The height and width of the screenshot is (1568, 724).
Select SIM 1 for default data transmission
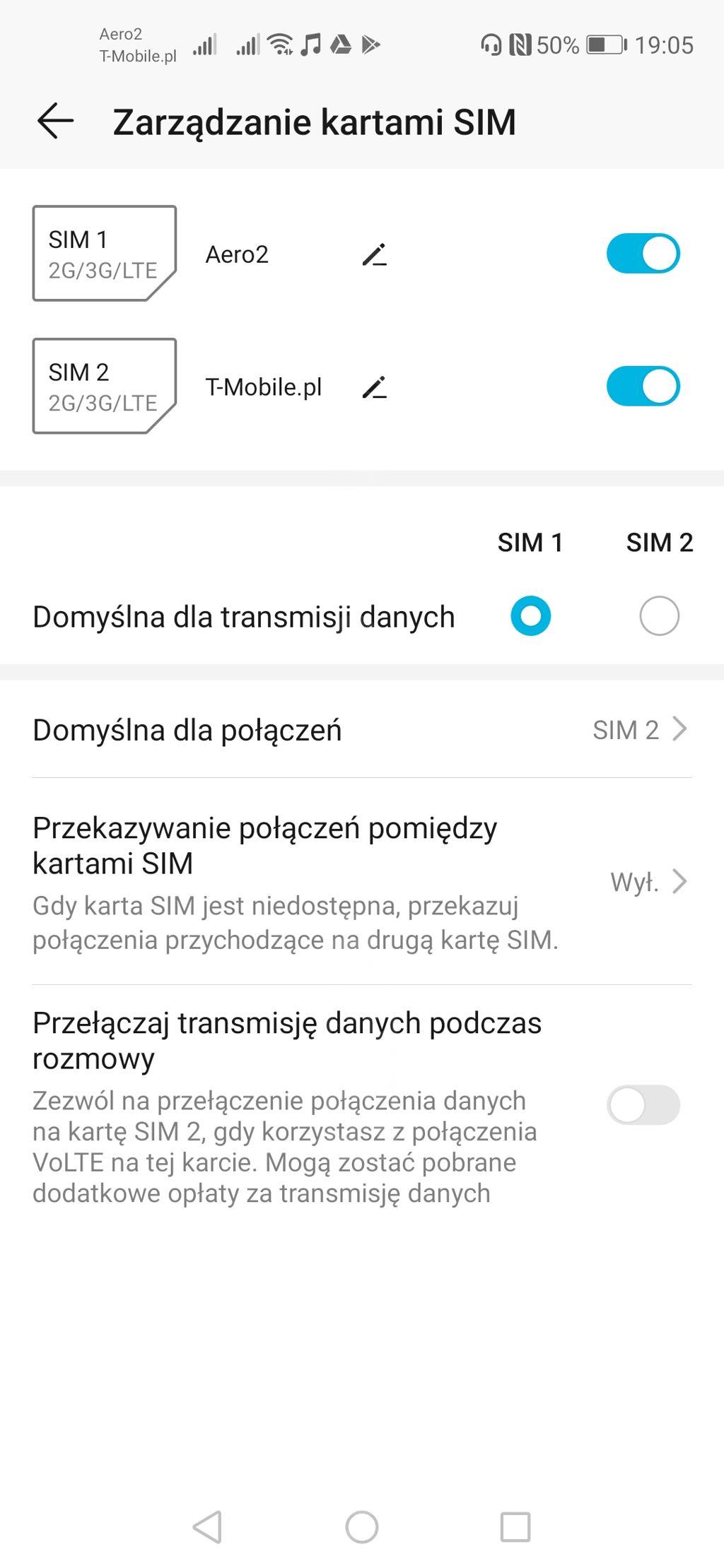pyautogui.click(x=530, y=615)
